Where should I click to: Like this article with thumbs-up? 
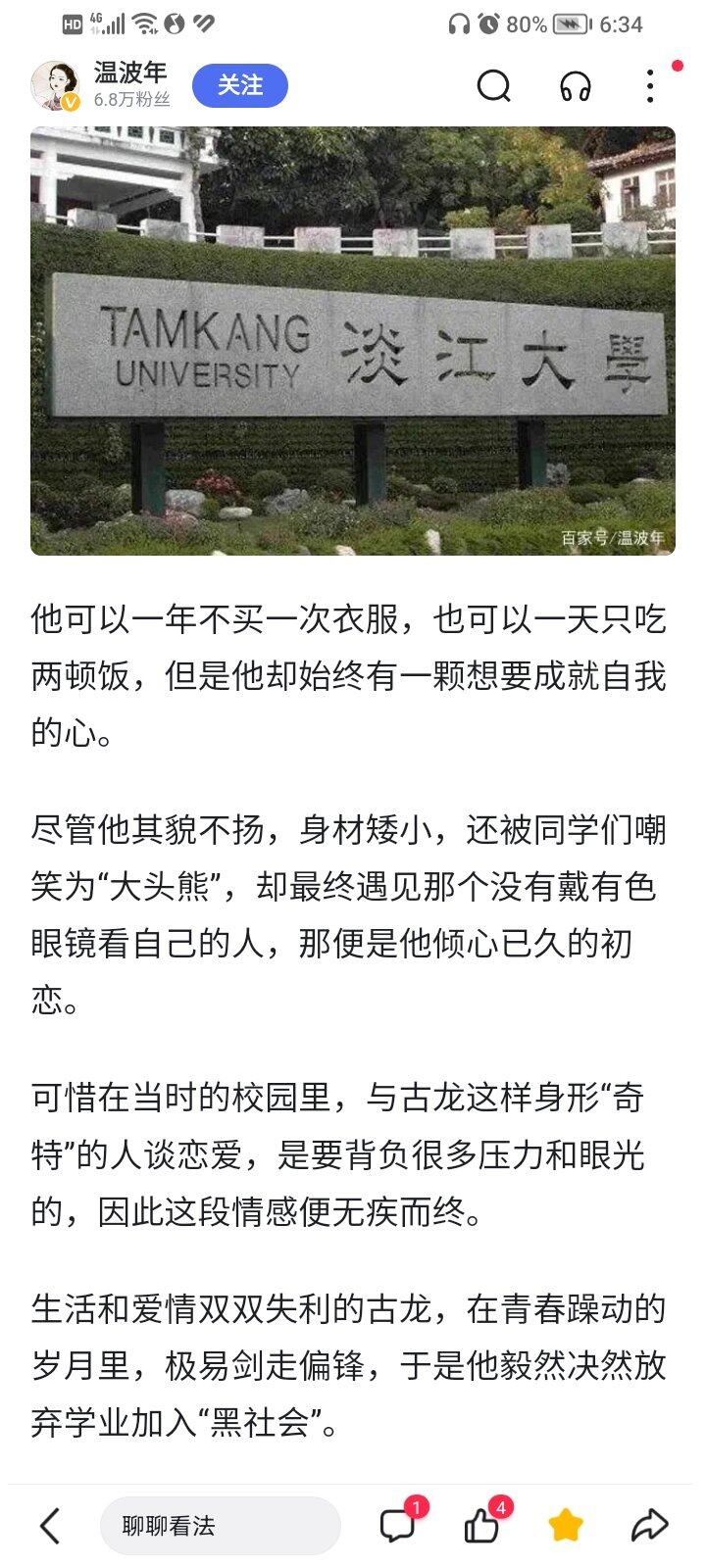coord(481,1526)
